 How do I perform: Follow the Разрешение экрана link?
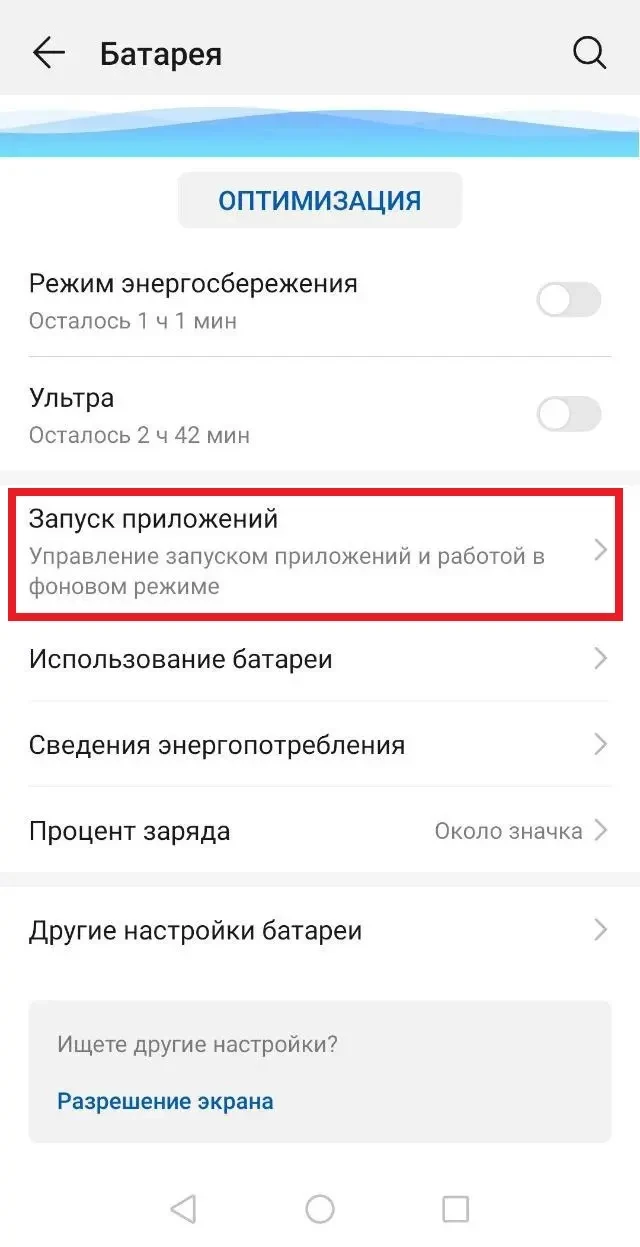pos(165,1101)
